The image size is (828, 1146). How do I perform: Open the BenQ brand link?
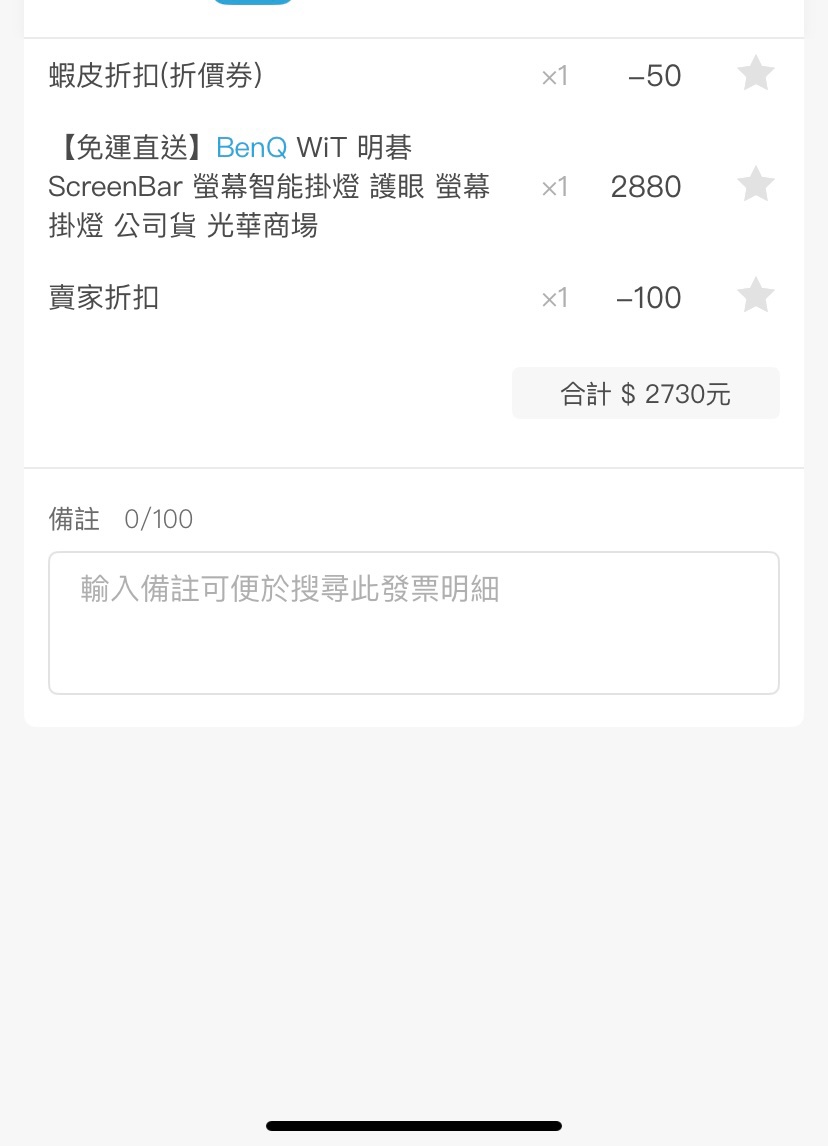[251, 148]
